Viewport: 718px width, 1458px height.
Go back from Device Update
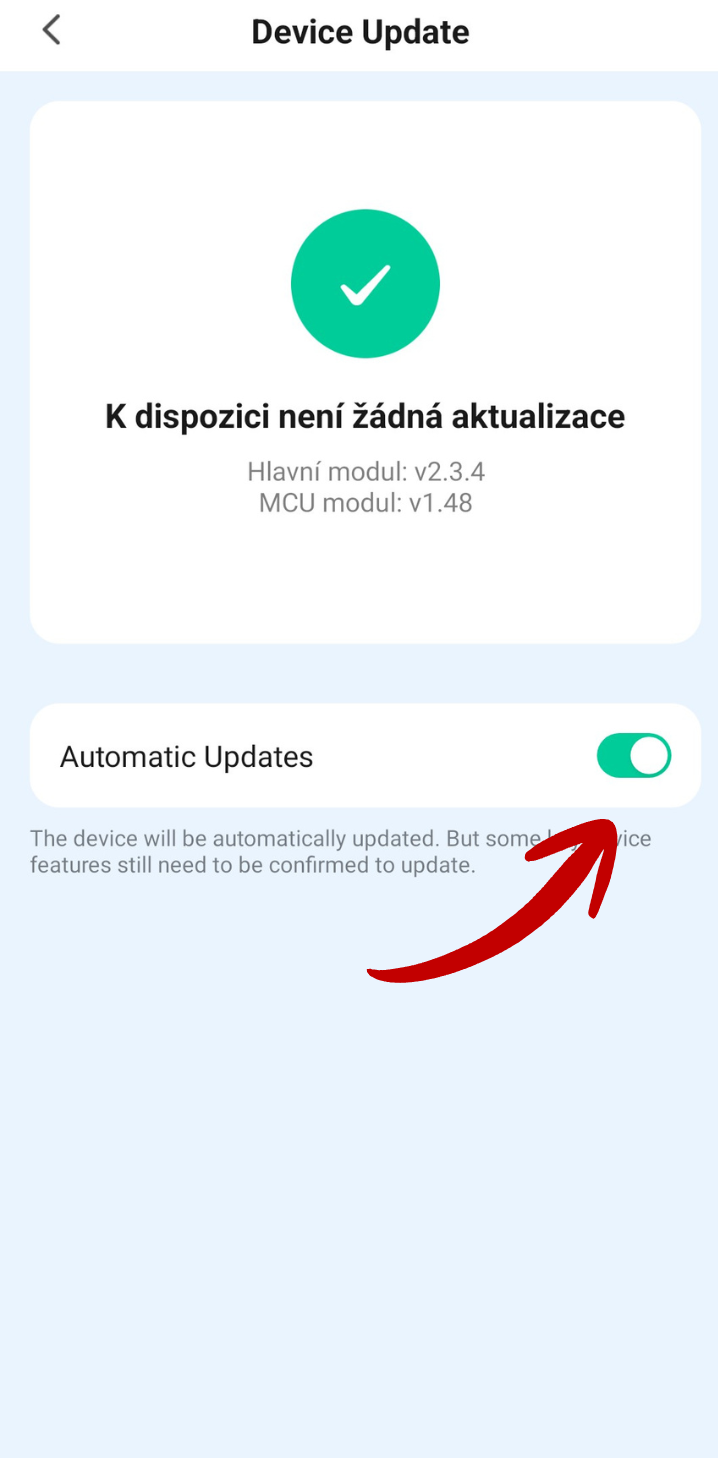click(x=51, y=31)
